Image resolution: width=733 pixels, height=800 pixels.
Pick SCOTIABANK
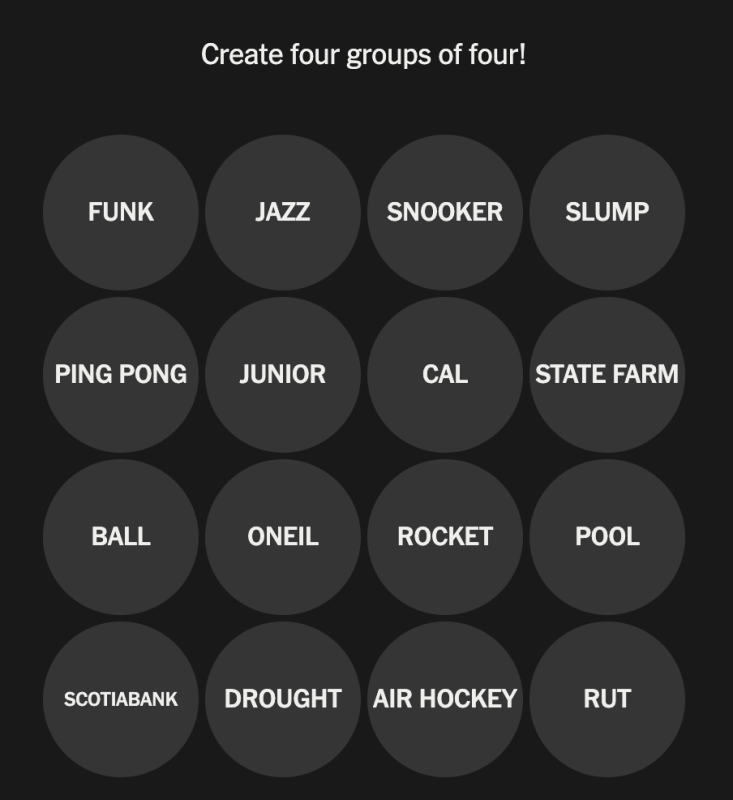(x=121, y=698)
